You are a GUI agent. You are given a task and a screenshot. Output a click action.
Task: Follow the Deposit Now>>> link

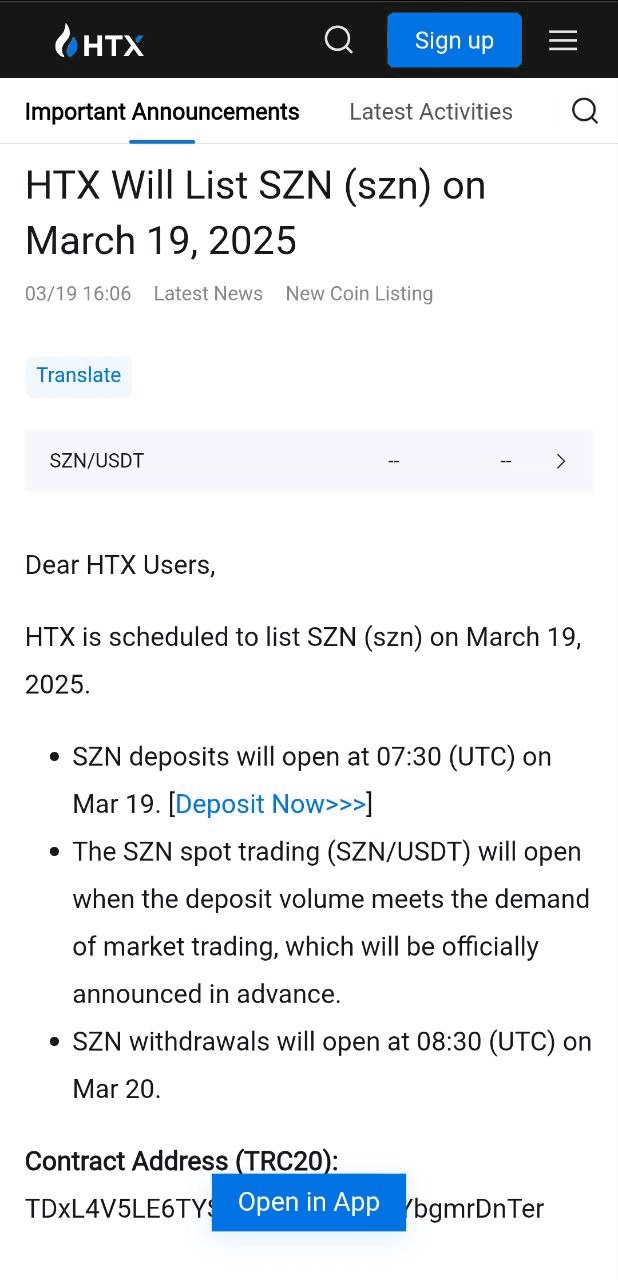tap(270, 804)
